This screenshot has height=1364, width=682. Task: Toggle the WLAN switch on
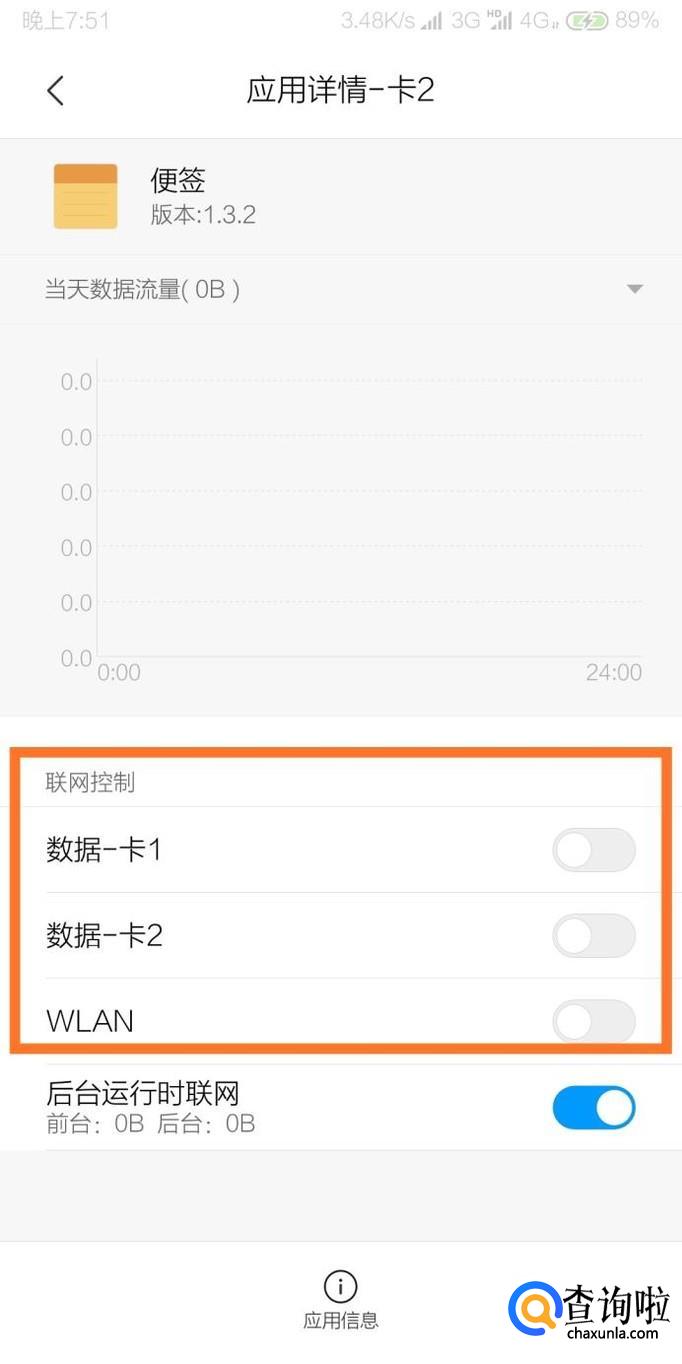(593, 1021)
